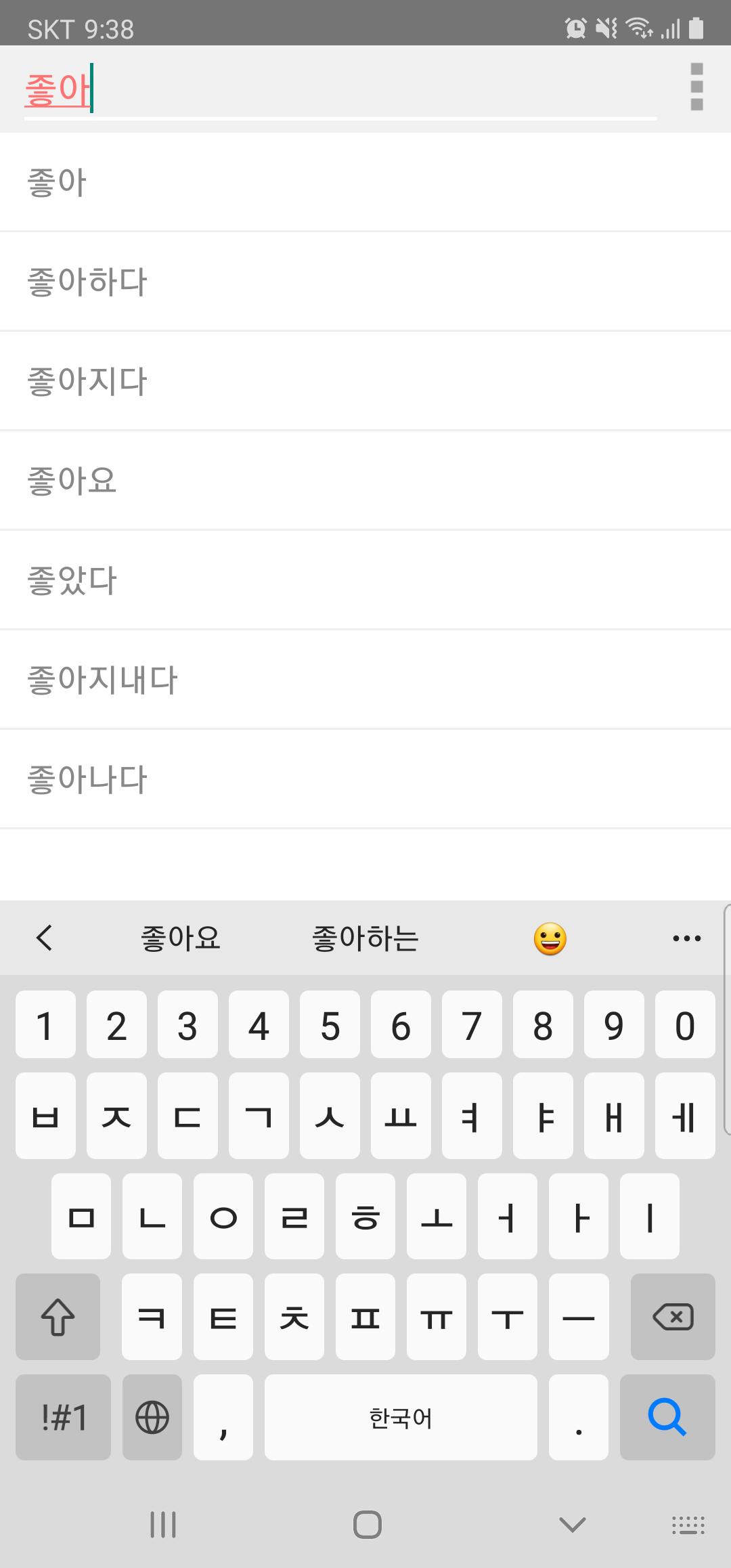Insert the smiley emoji prediction

pos(550,938)
